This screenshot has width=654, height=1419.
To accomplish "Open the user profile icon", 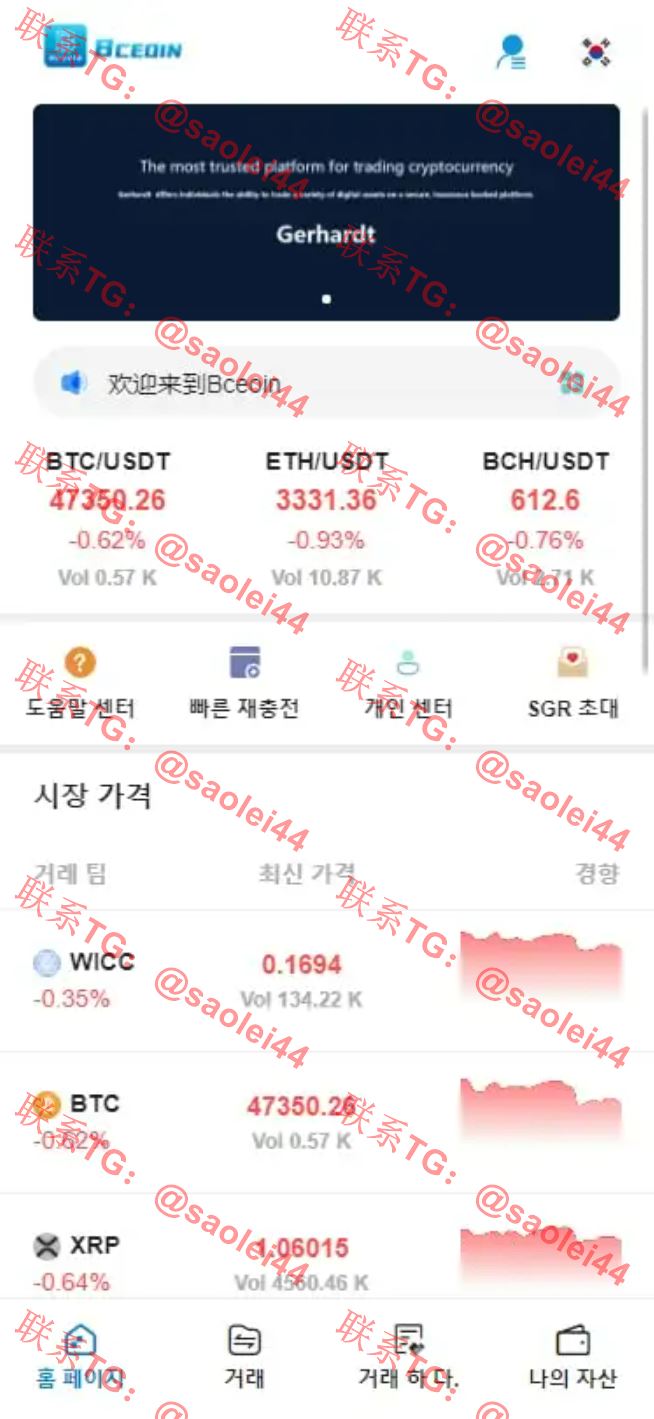I will coord(512,52).
